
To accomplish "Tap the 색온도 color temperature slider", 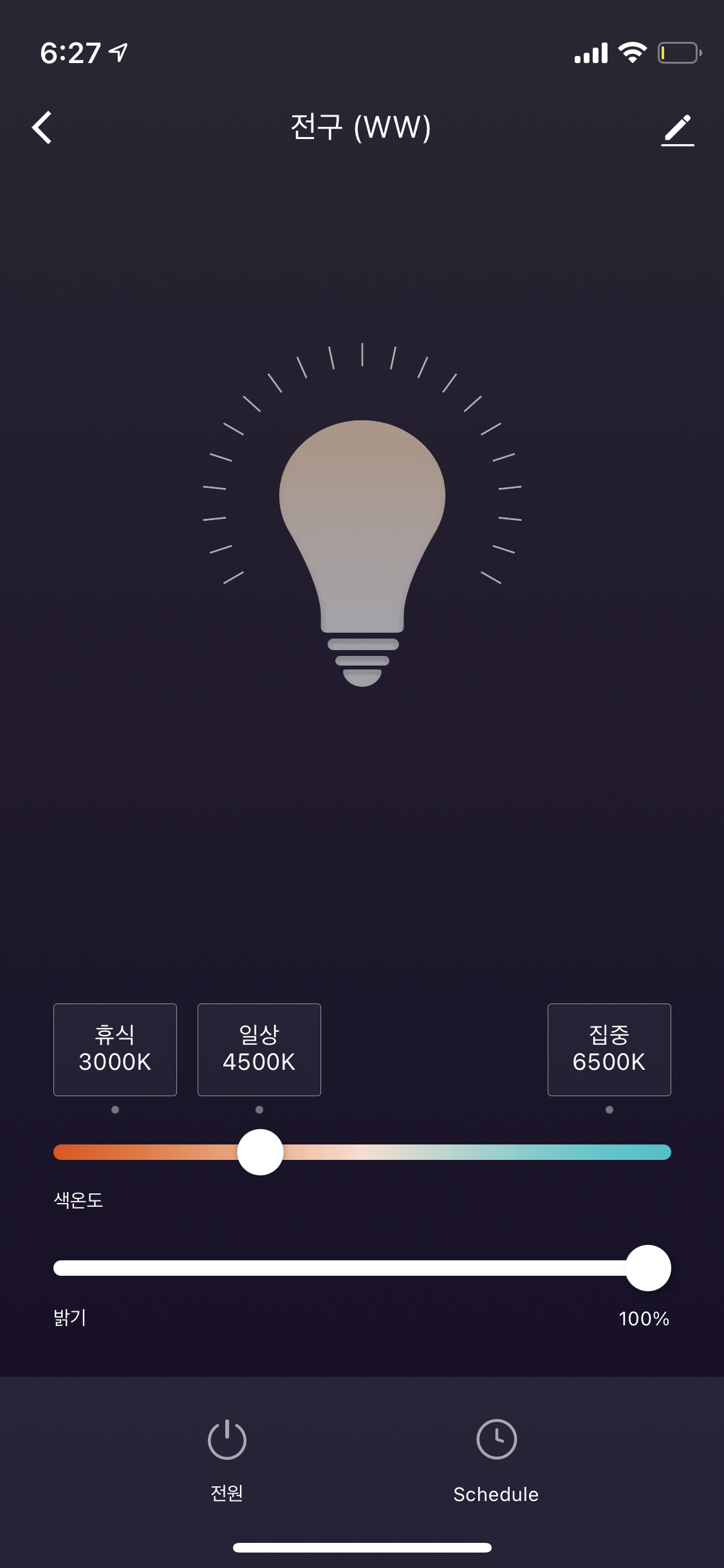I will pyautogui.click(x=362, y=1152).
